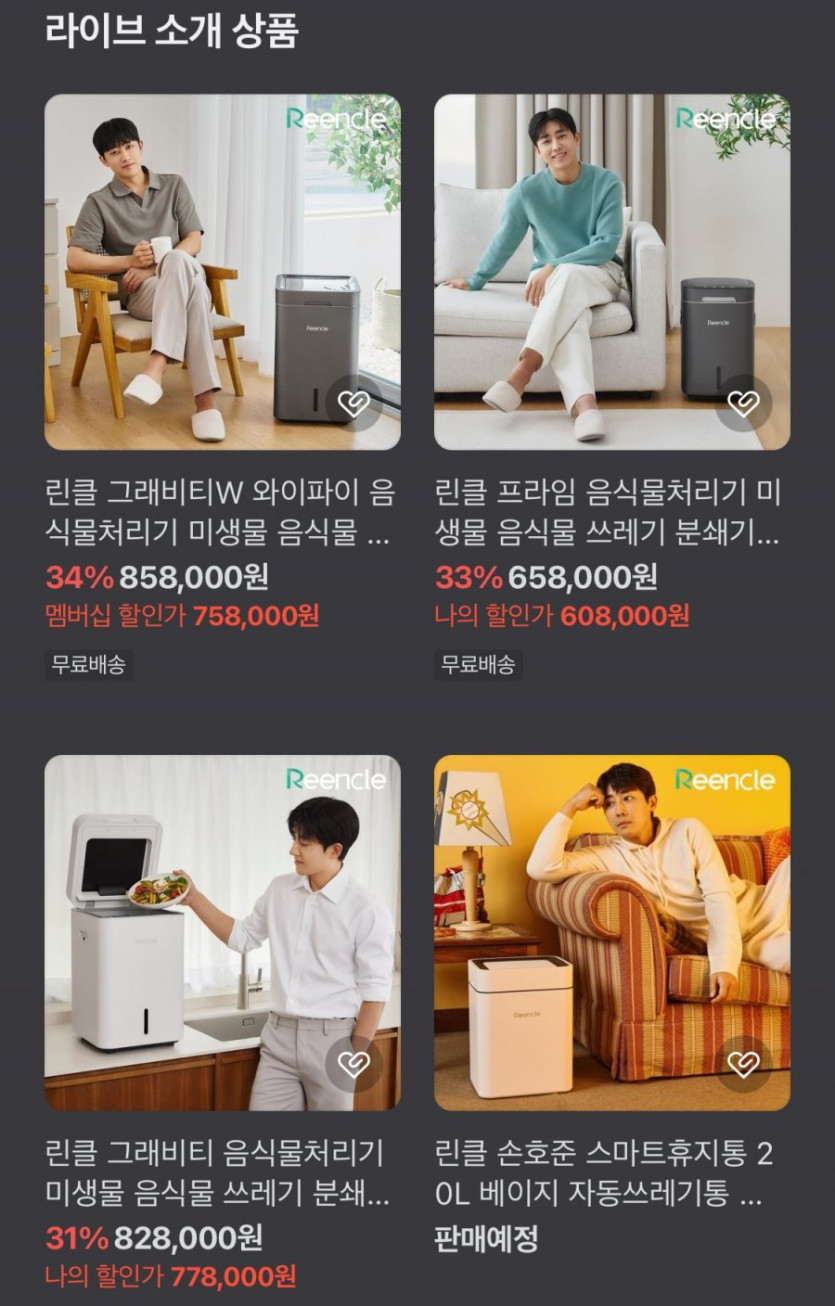This screenshot has height=1306, width=835.
Task: Like the 린클 그래비티W 와이파이 product
Action: [353, 403]
